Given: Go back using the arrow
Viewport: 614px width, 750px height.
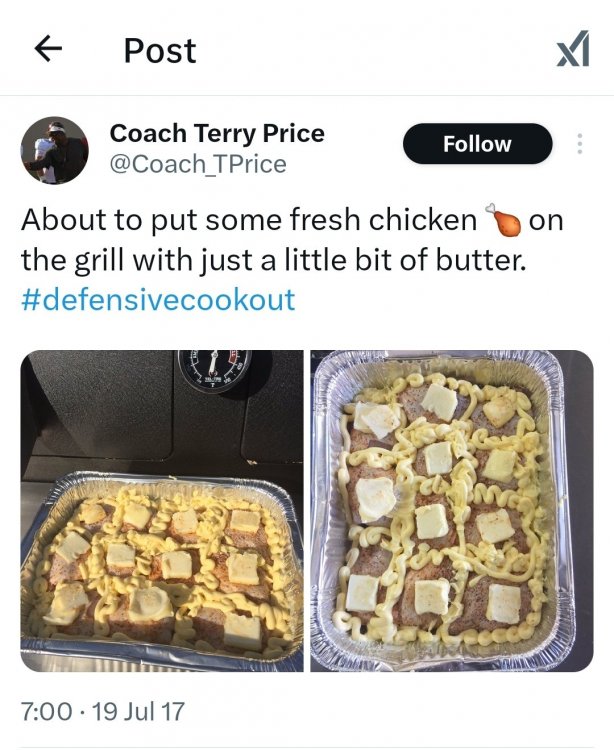Looking at the screenshot, I should pos(48,49).
